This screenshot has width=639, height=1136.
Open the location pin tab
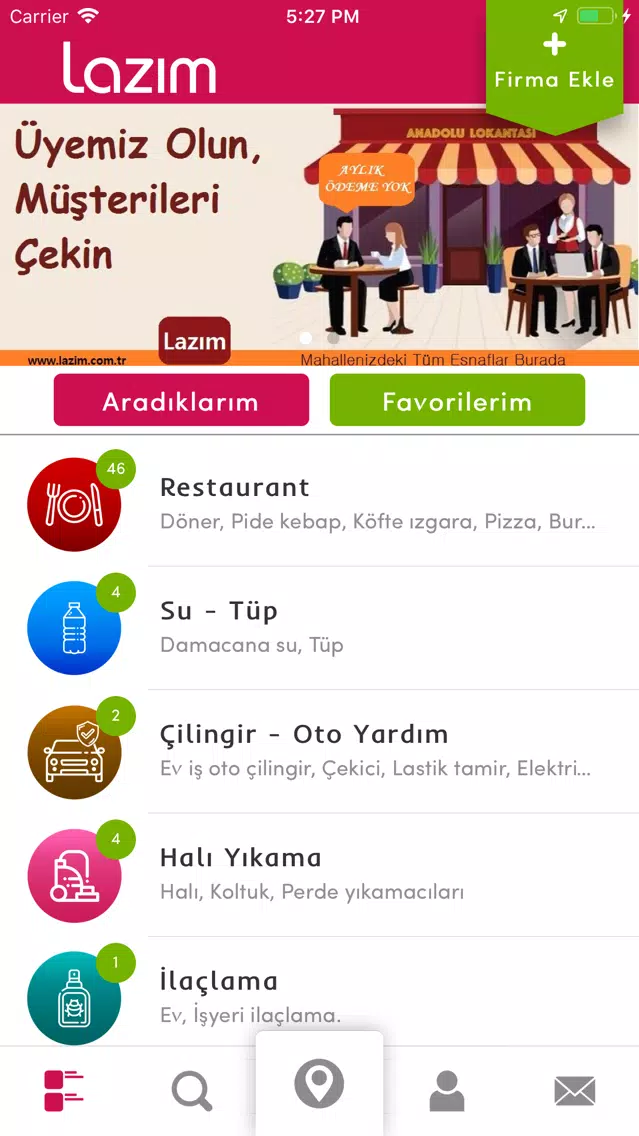[x=320, y=1084]
